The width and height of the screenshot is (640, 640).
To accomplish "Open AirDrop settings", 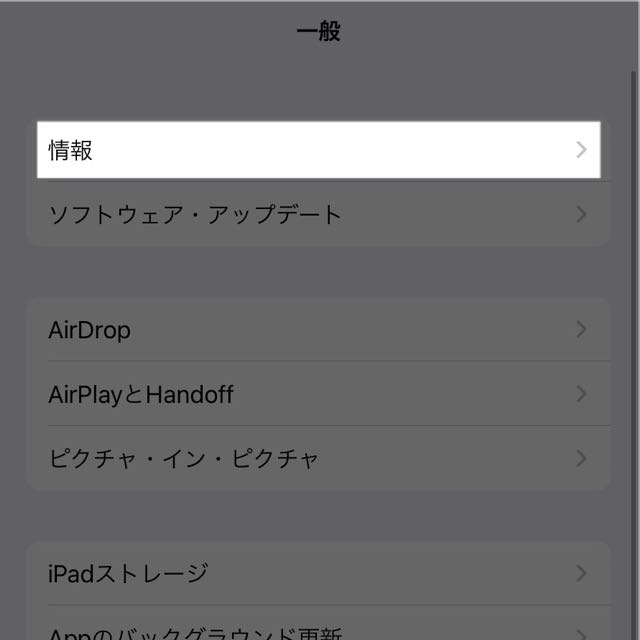I will coord(318,329).
